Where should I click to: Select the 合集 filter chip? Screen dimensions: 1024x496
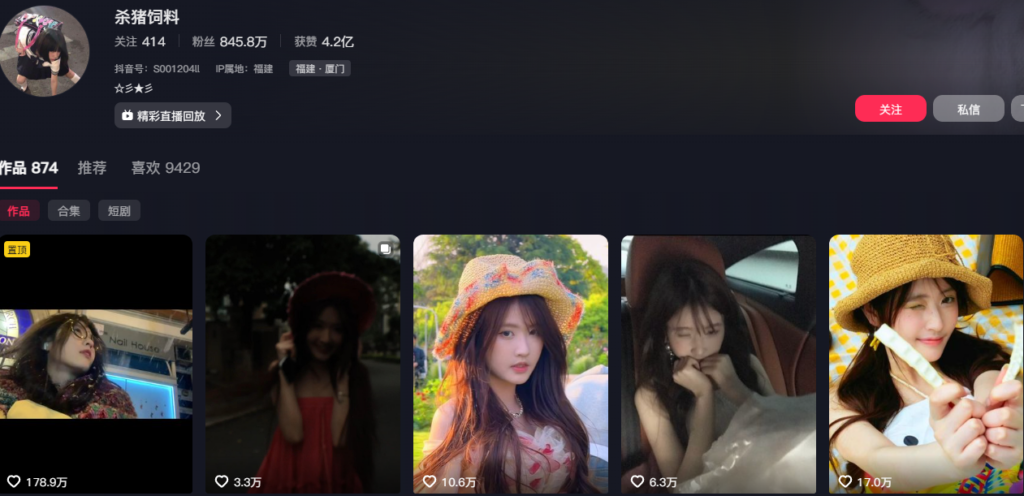pos(69,211)
